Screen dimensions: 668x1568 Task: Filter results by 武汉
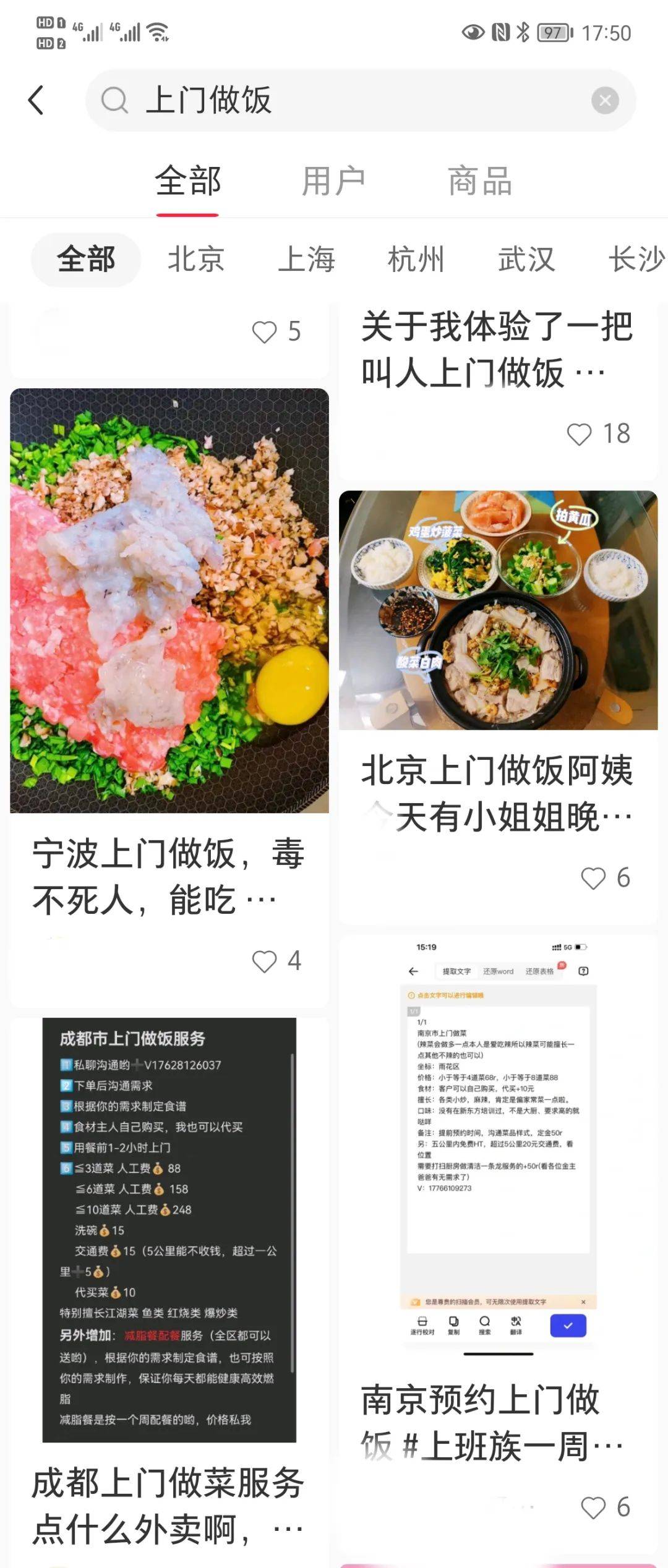[526, 259]
